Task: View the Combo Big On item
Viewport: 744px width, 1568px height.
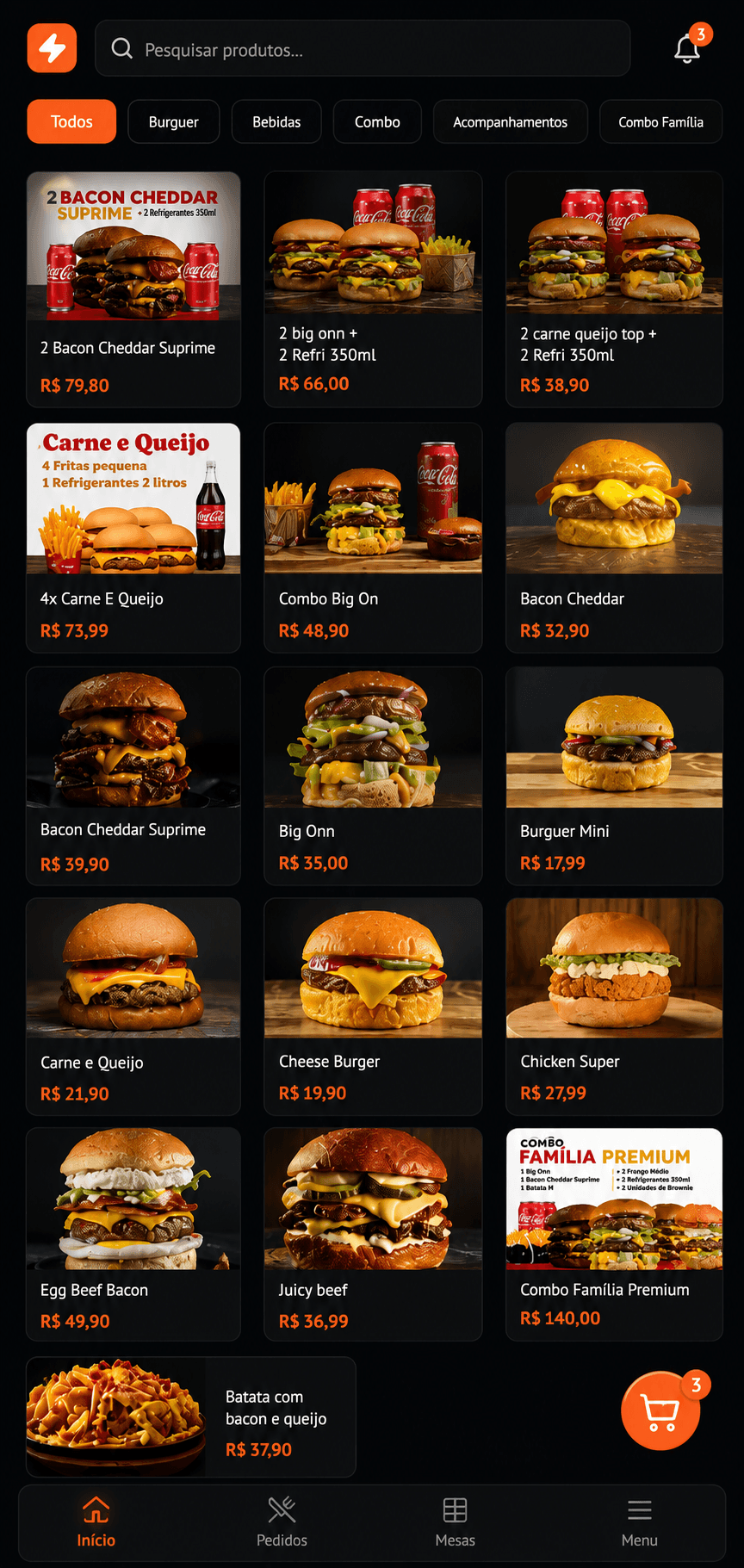Action: click(x=373, y=537)
